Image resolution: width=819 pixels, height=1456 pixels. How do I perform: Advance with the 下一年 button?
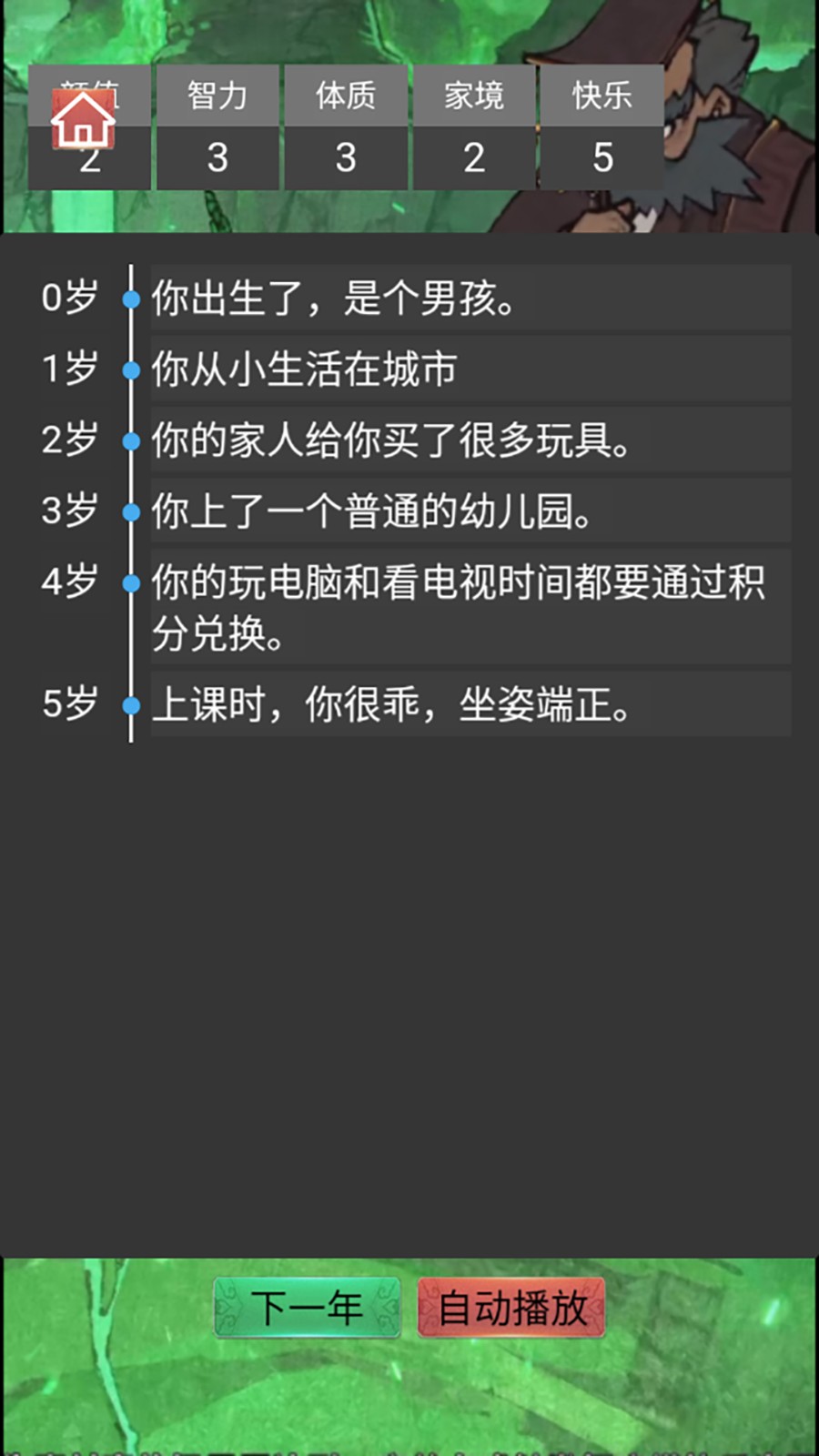(308, 1308)
